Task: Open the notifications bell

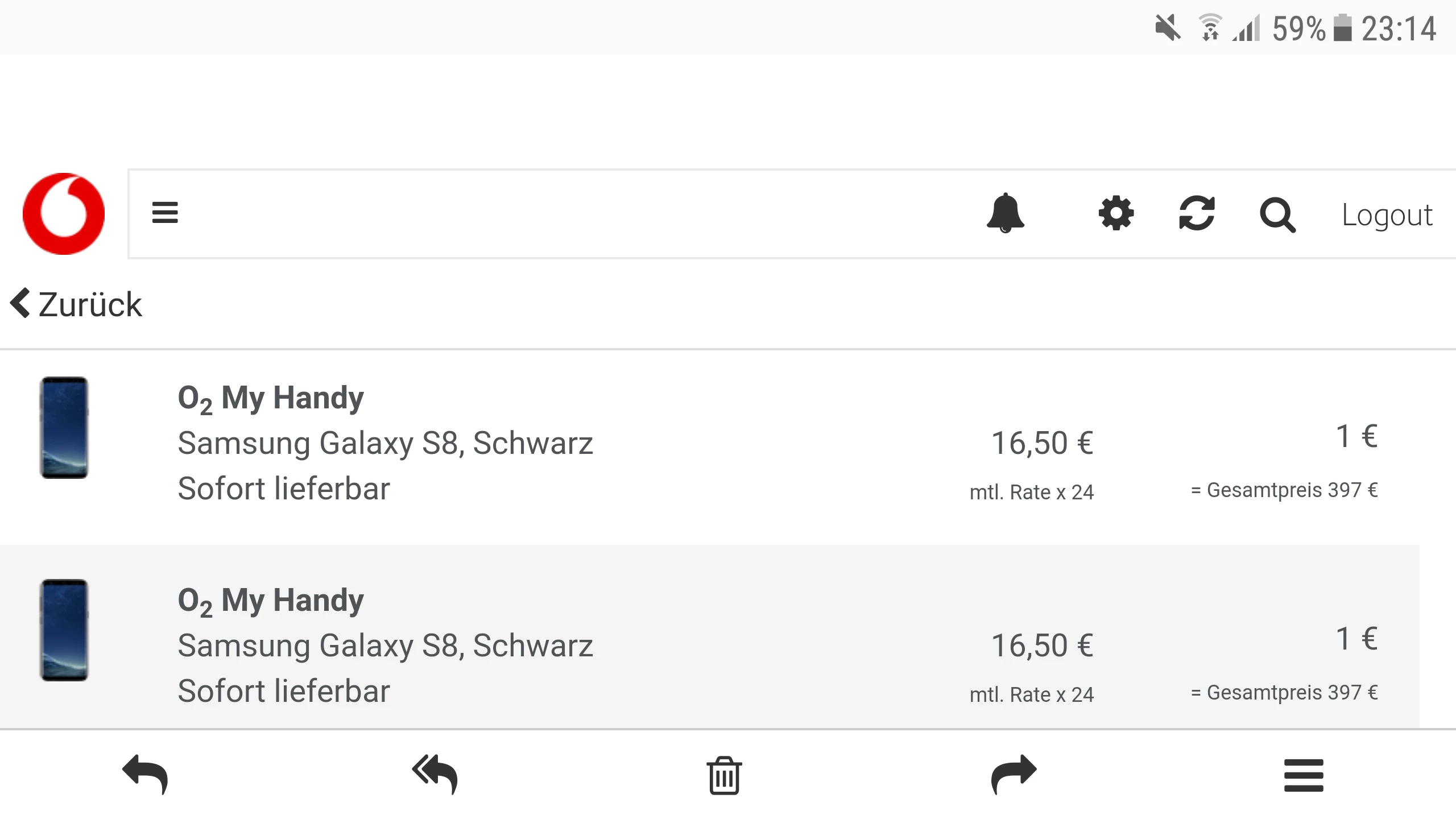Action: pos(1005,213)
